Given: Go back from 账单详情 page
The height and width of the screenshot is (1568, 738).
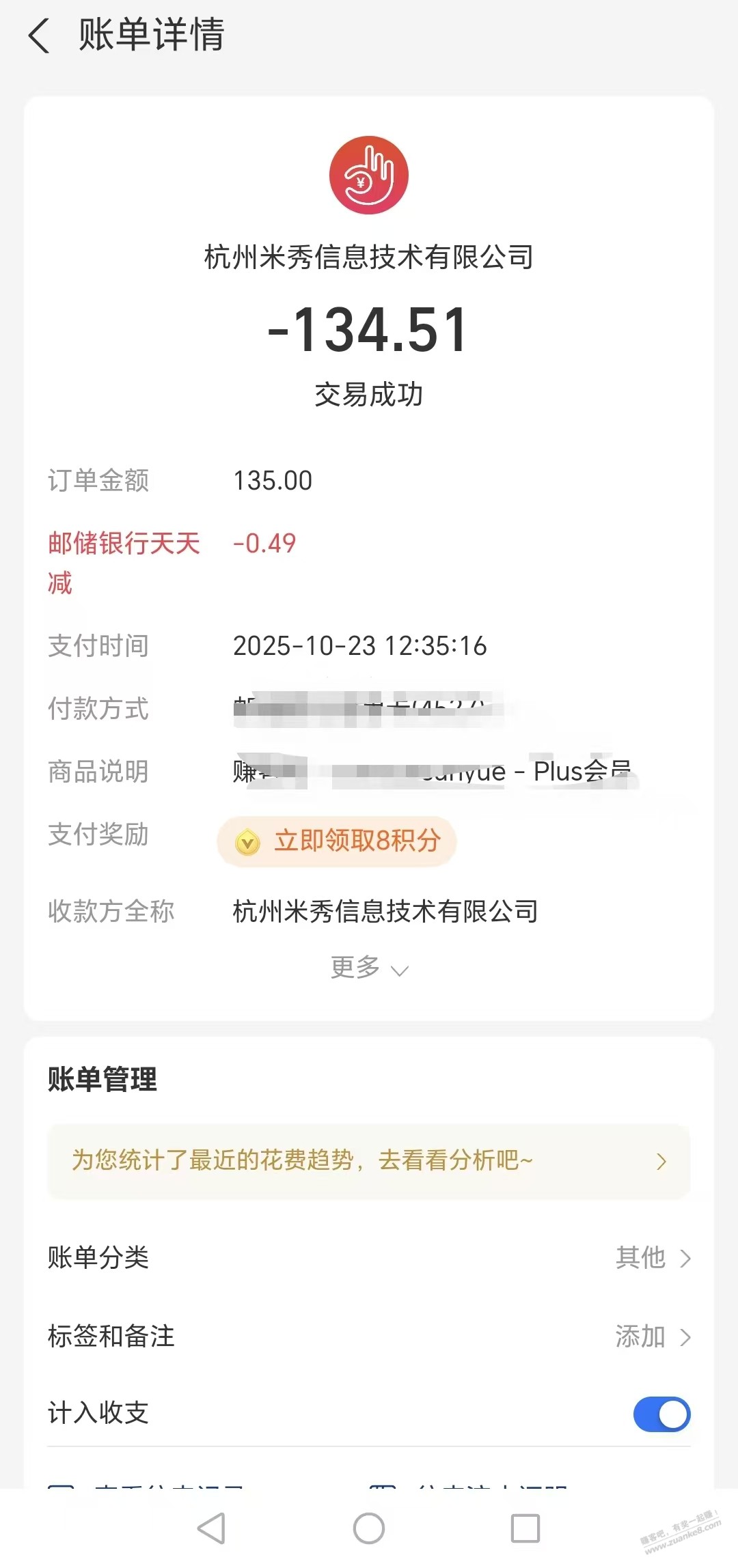Looking at the screenshot, I should (40, 36).
